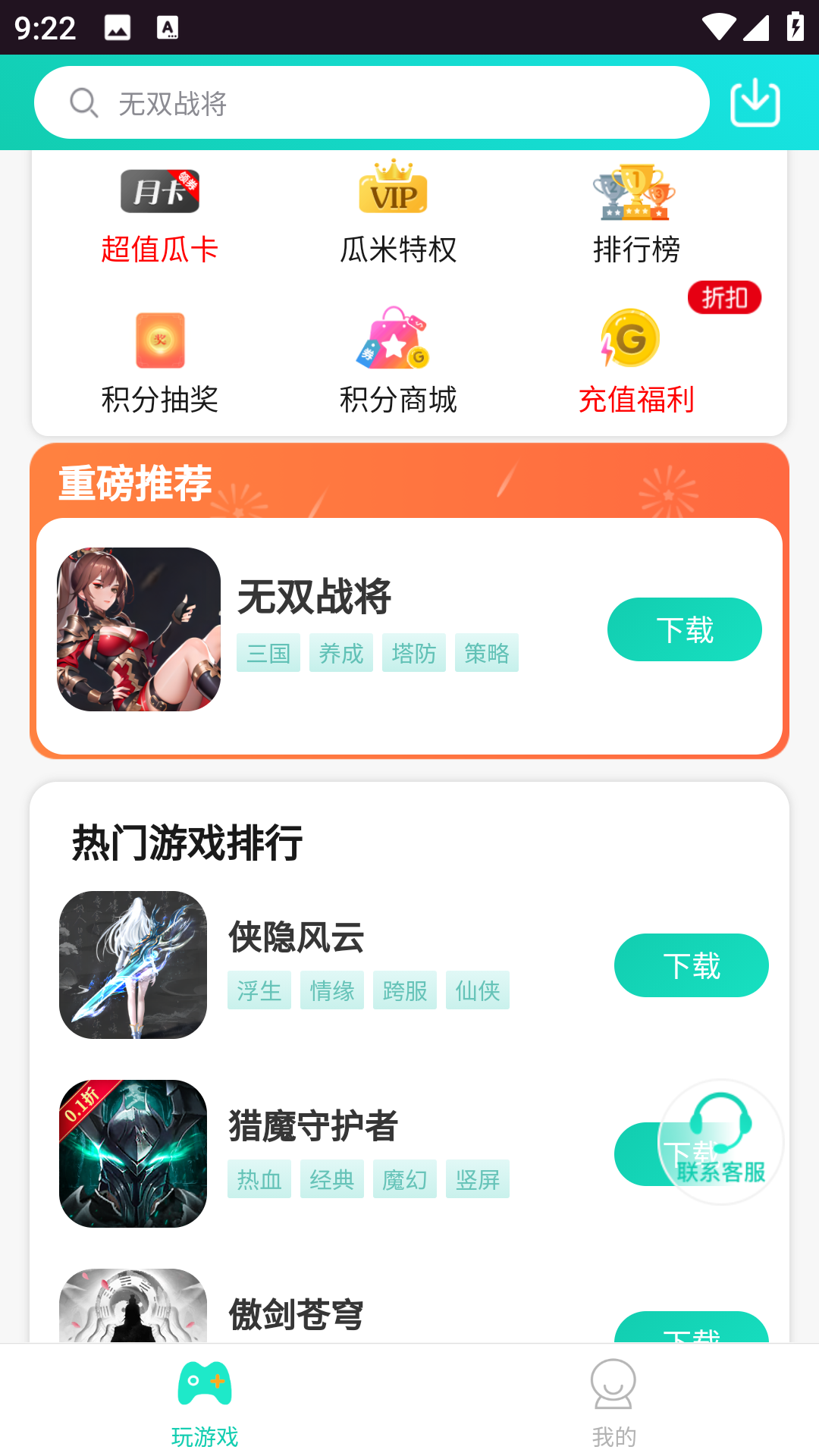Open the download manager icon
This screenshot has width=819, height=1456.
755,103
